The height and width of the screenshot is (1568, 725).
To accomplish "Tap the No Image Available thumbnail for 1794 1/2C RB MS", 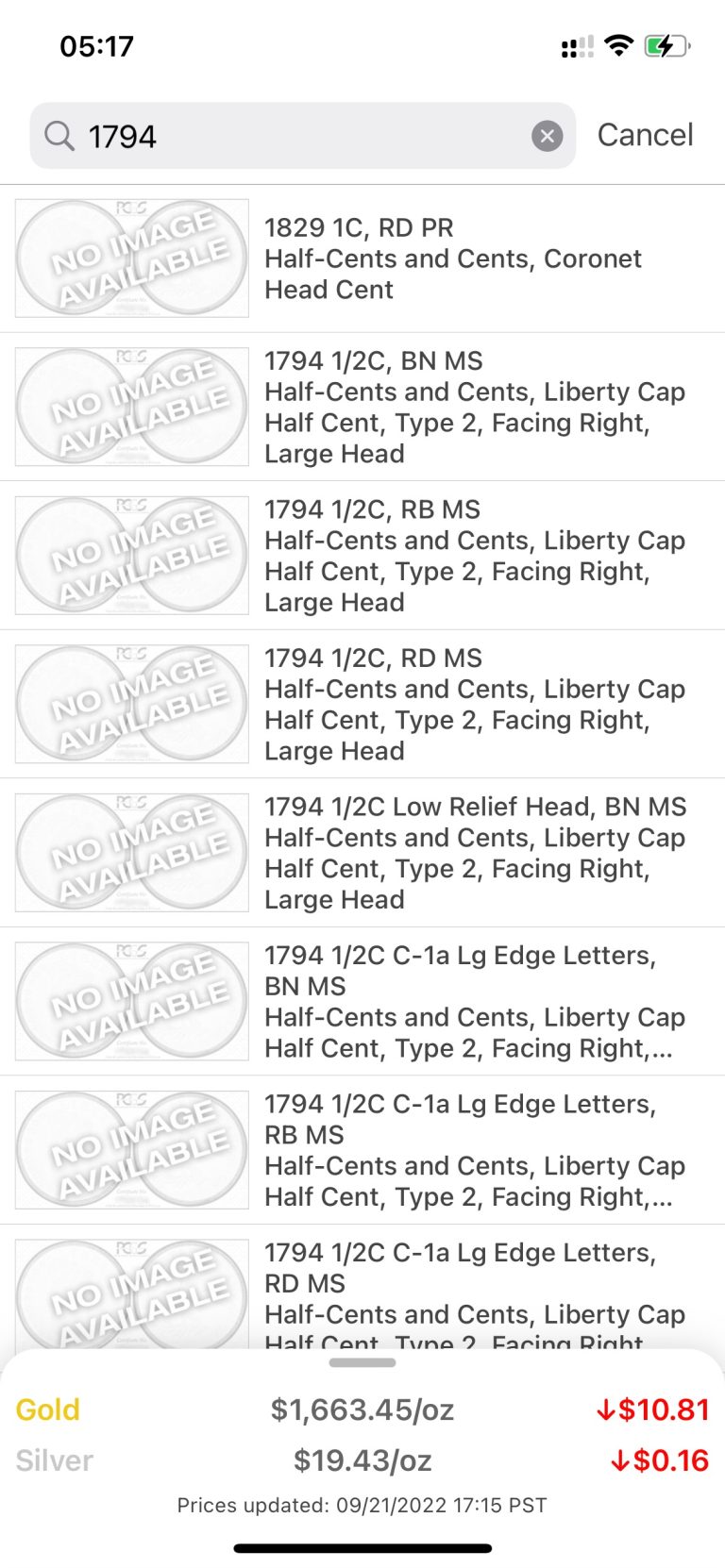I will pos(130,555).
